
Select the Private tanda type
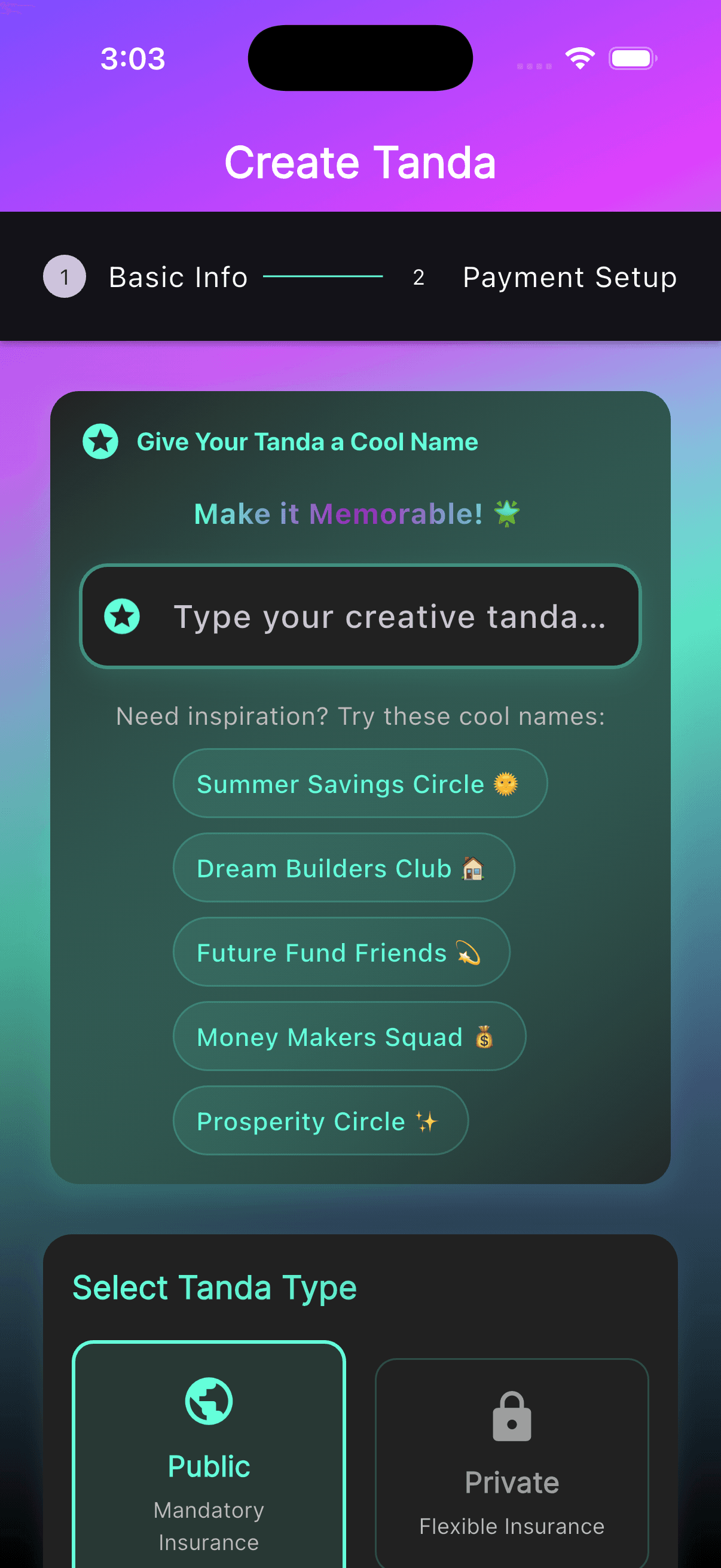pos(511,1461)
